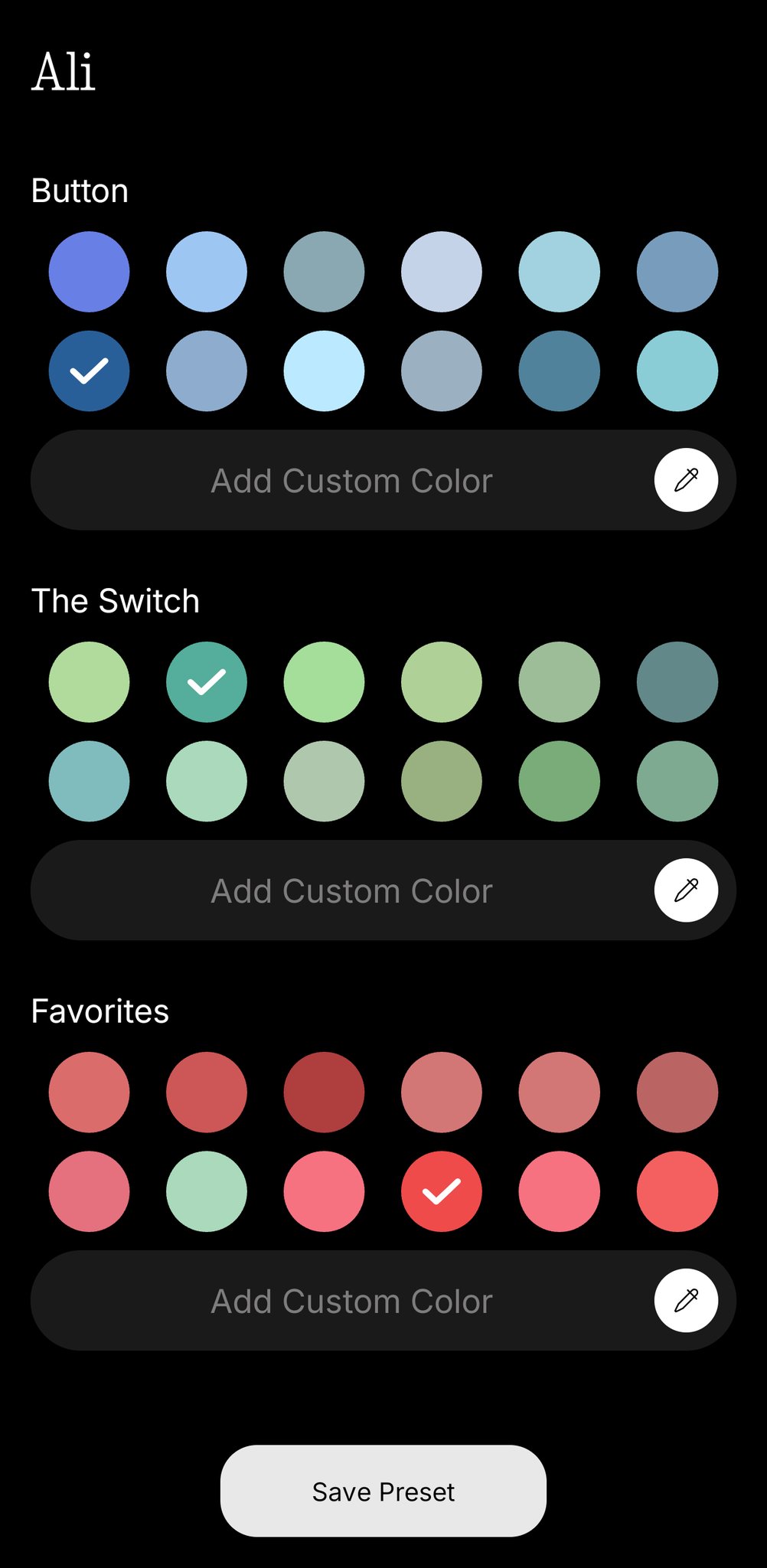
Task: Tap Add Custom Color under The Switch
Action: [351, 890]
